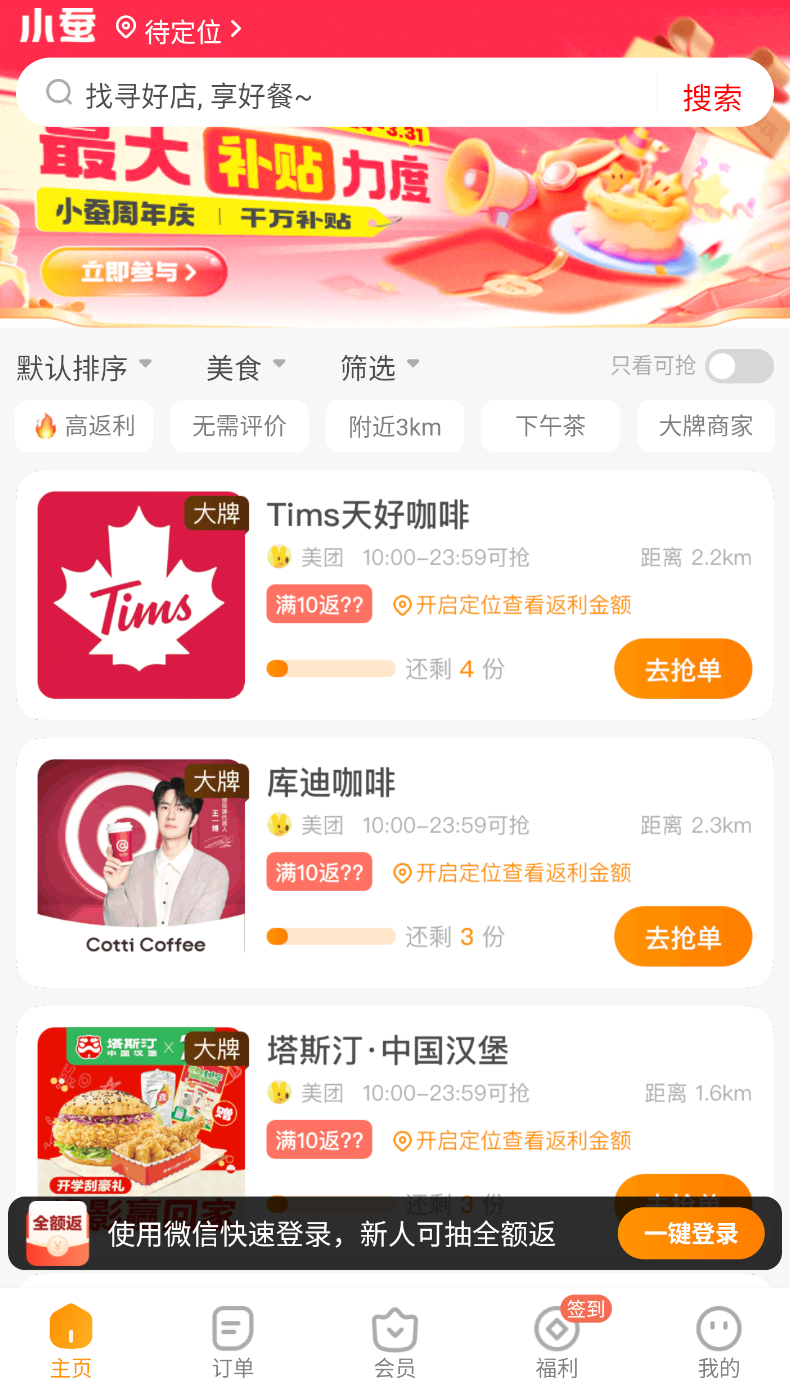This screenshot has width=790, height=1385.
Task: Switch to the 订单 tab
Action: tap(233, 1342)
